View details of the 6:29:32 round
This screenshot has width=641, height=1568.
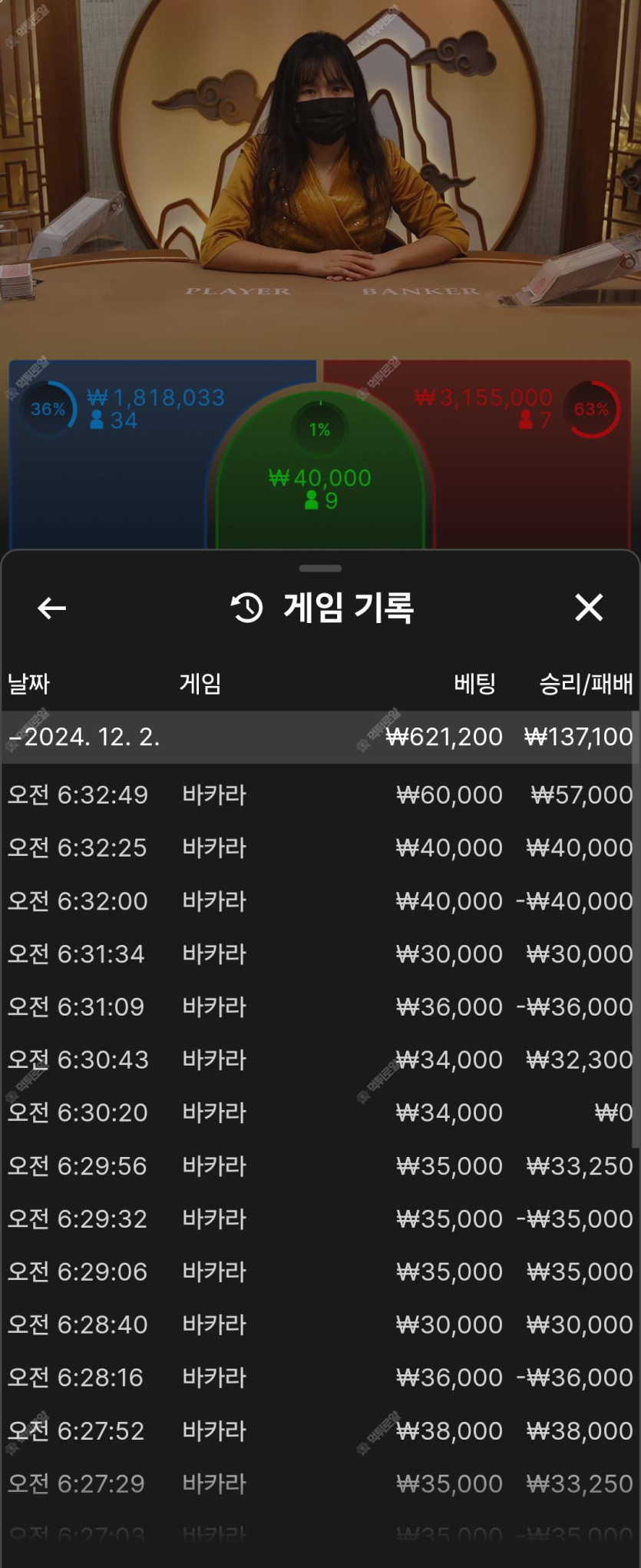(319, 1218)
